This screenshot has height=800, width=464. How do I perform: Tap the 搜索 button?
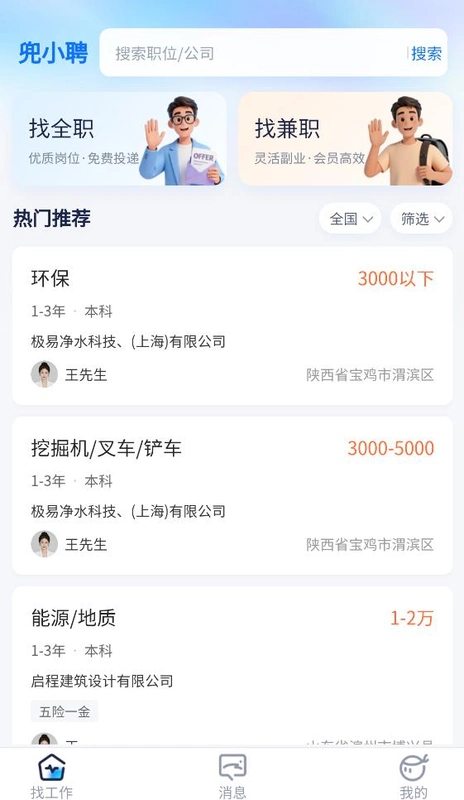[427, 53]
